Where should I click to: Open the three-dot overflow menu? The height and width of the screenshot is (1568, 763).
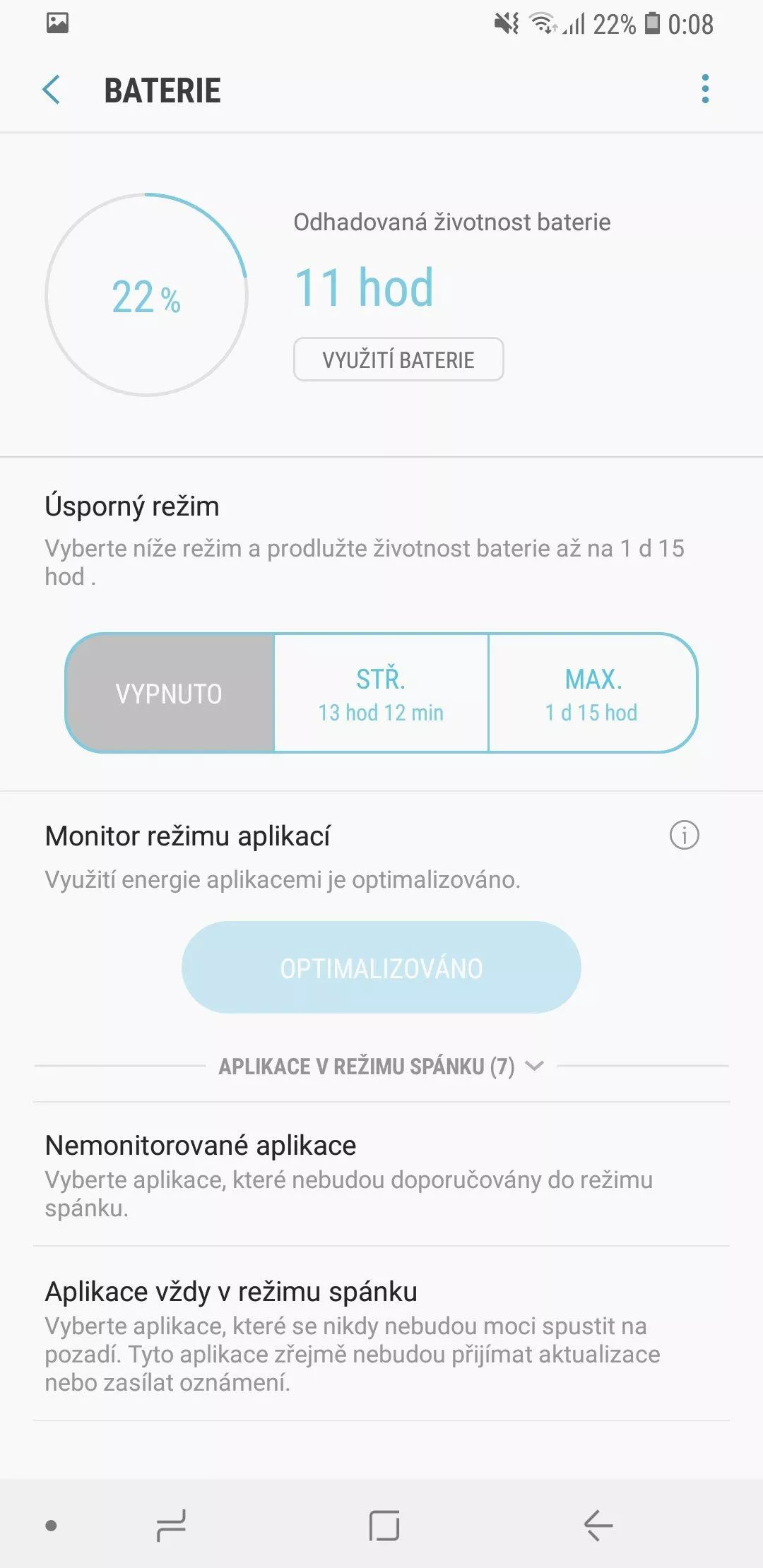(704, 90)
